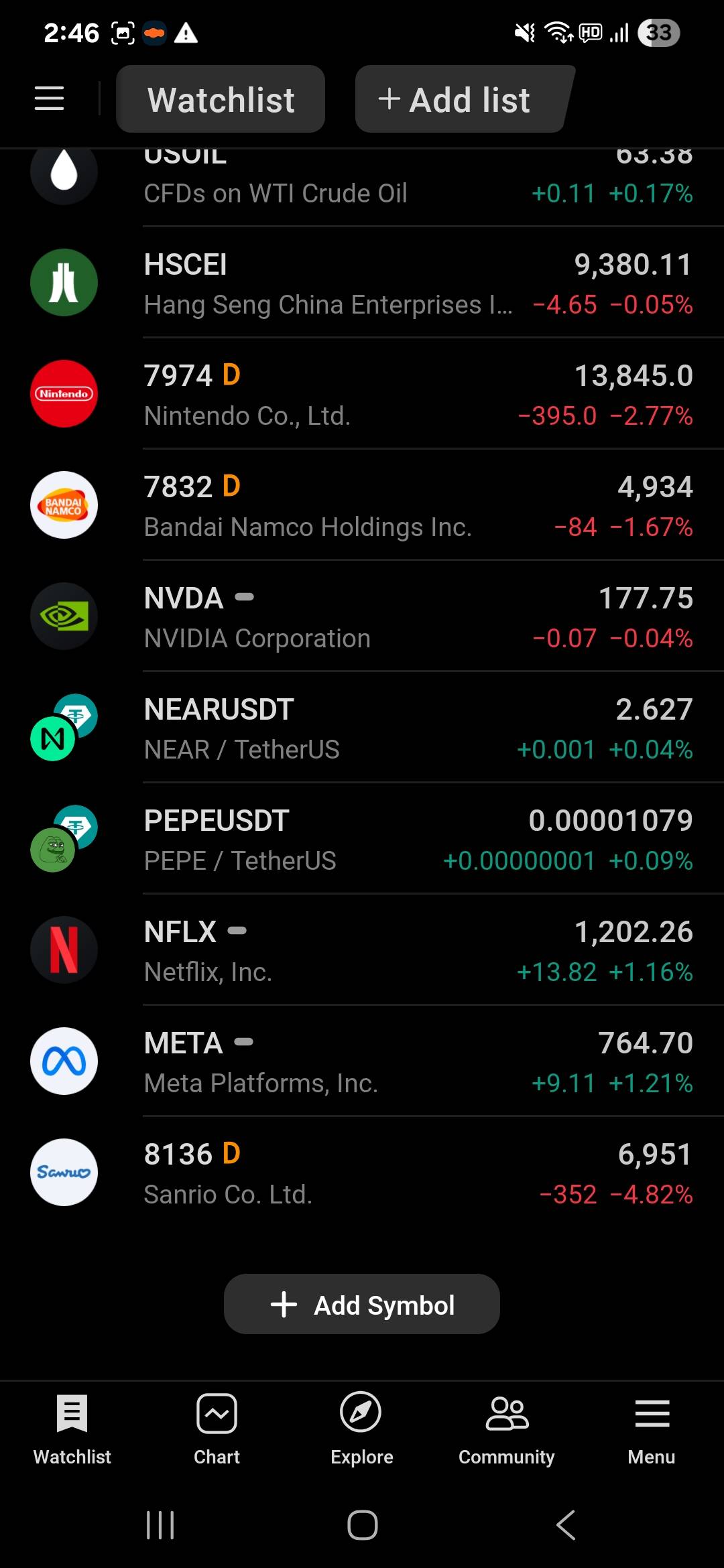Go to the system home screen

tap(362, 1525)
